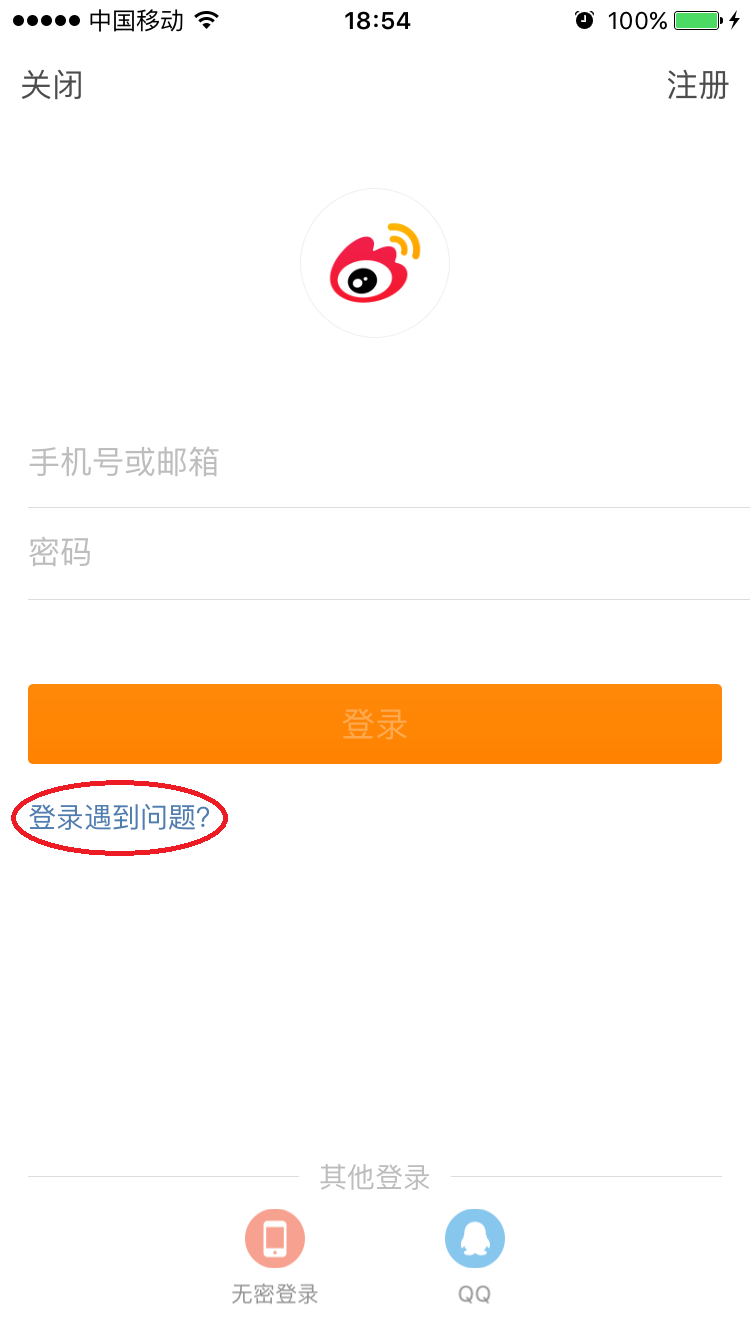Tap the orange 登录 button
Screen dimensions: 750x1334
[375, 724]
